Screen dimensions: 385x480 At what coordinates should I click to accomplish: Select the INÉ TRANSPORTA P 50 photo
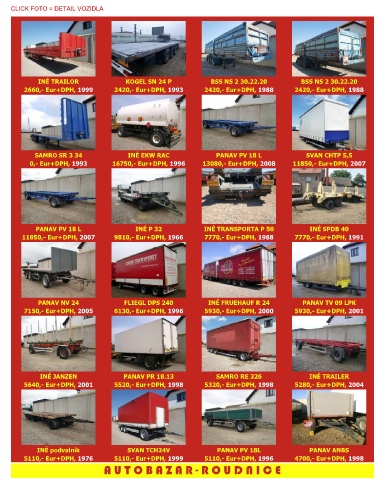pos(239,196)
